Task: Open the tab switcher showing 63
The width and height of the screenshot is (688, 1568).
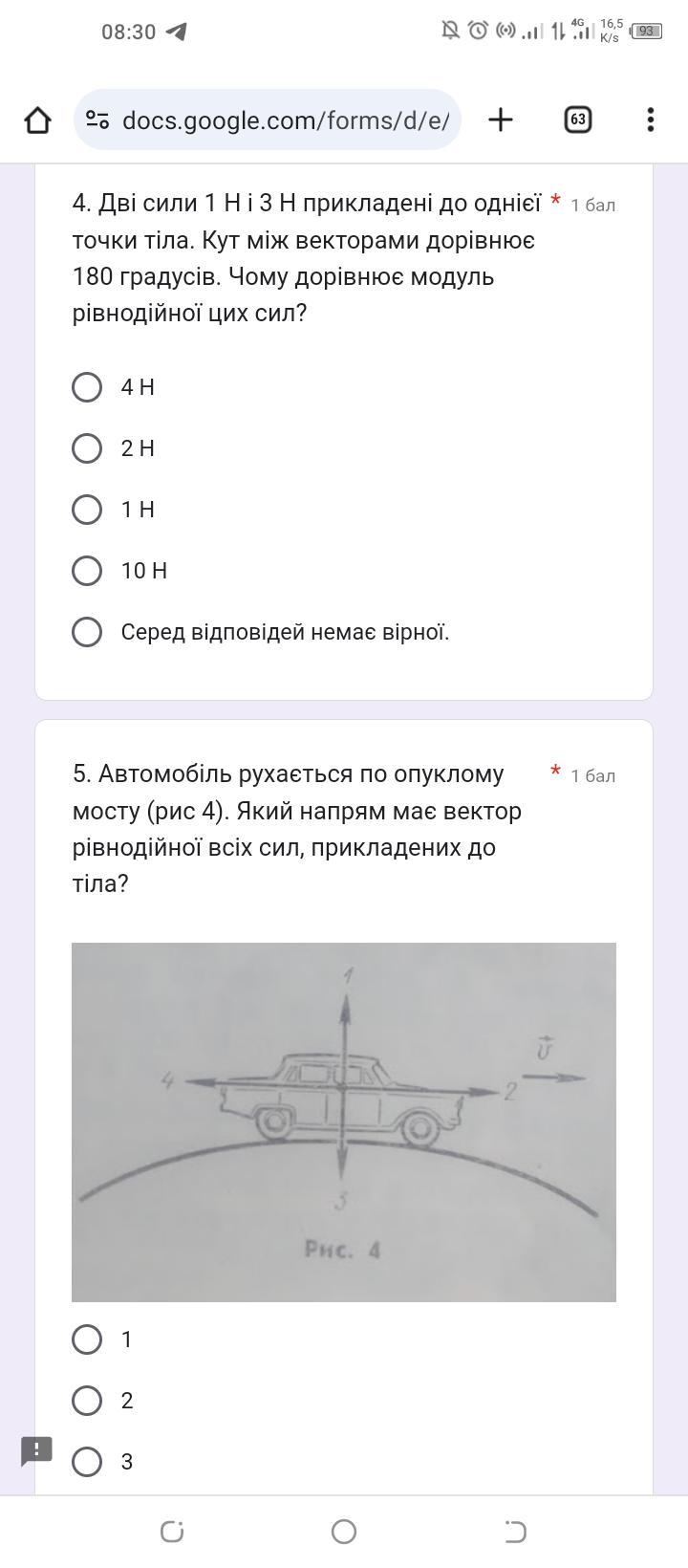Action: [577, 120]
